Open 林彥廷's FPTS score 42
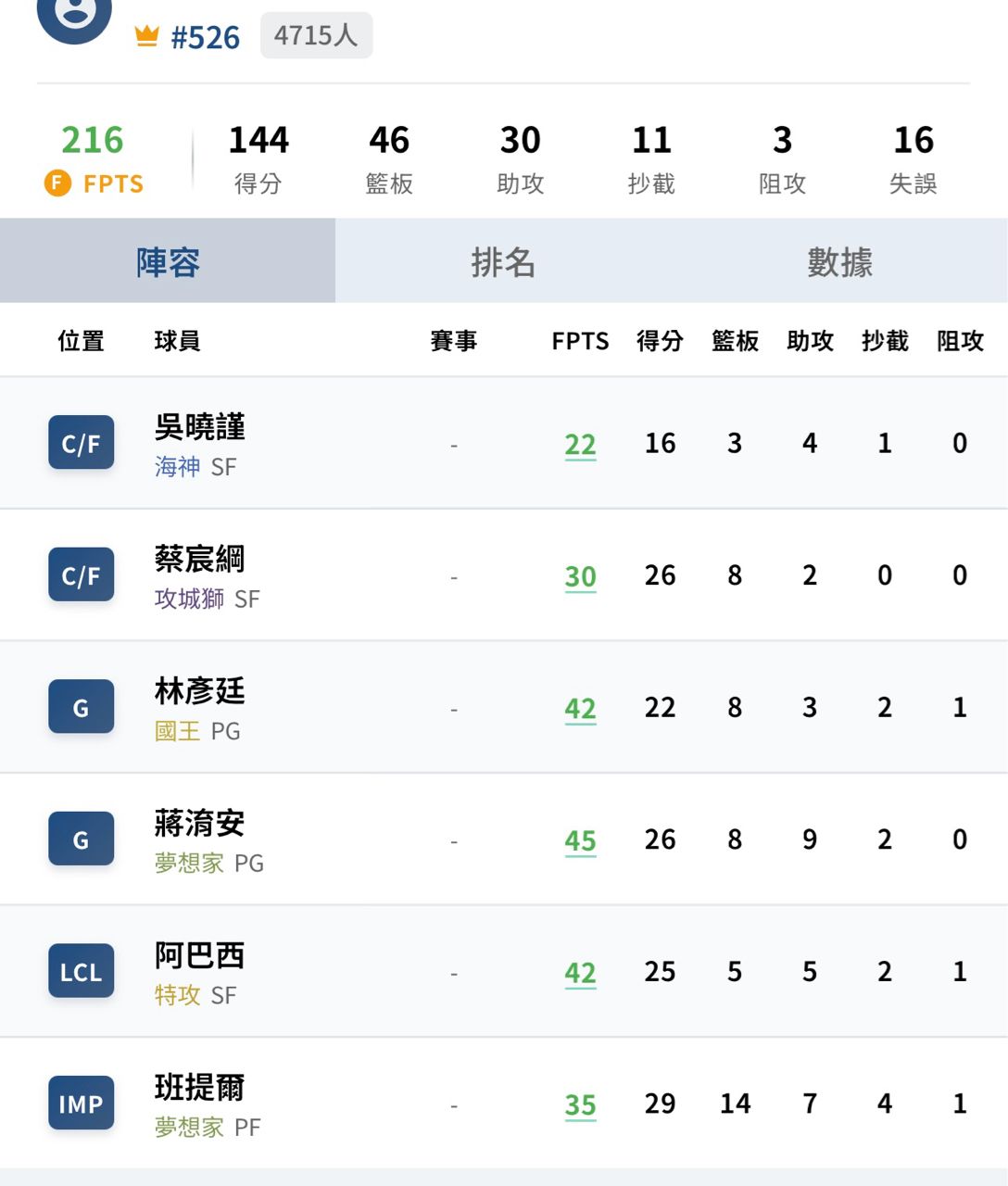 click(x=580, y=709)
